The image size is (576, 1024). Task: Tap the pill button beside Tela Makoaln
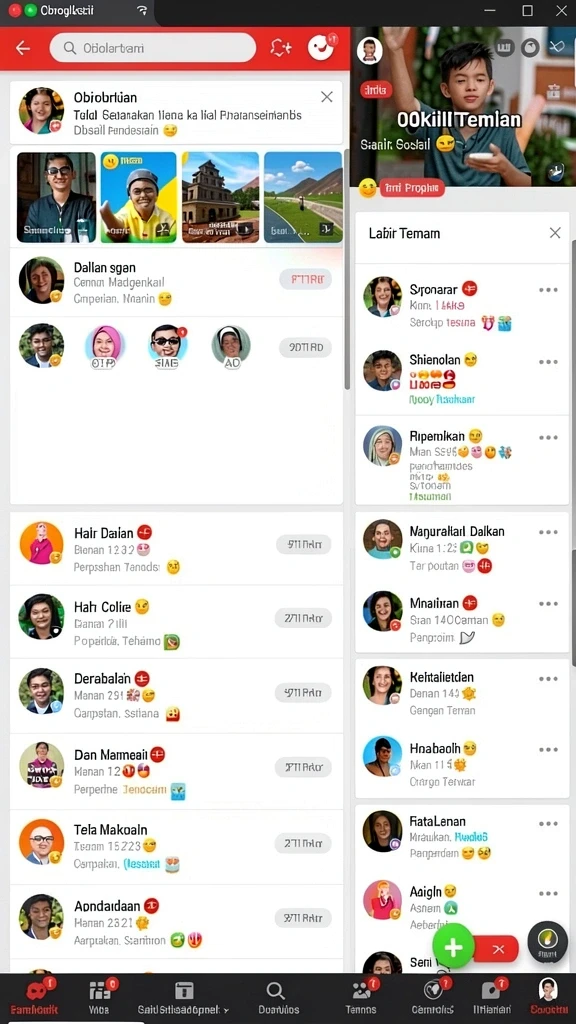point(303,843)
